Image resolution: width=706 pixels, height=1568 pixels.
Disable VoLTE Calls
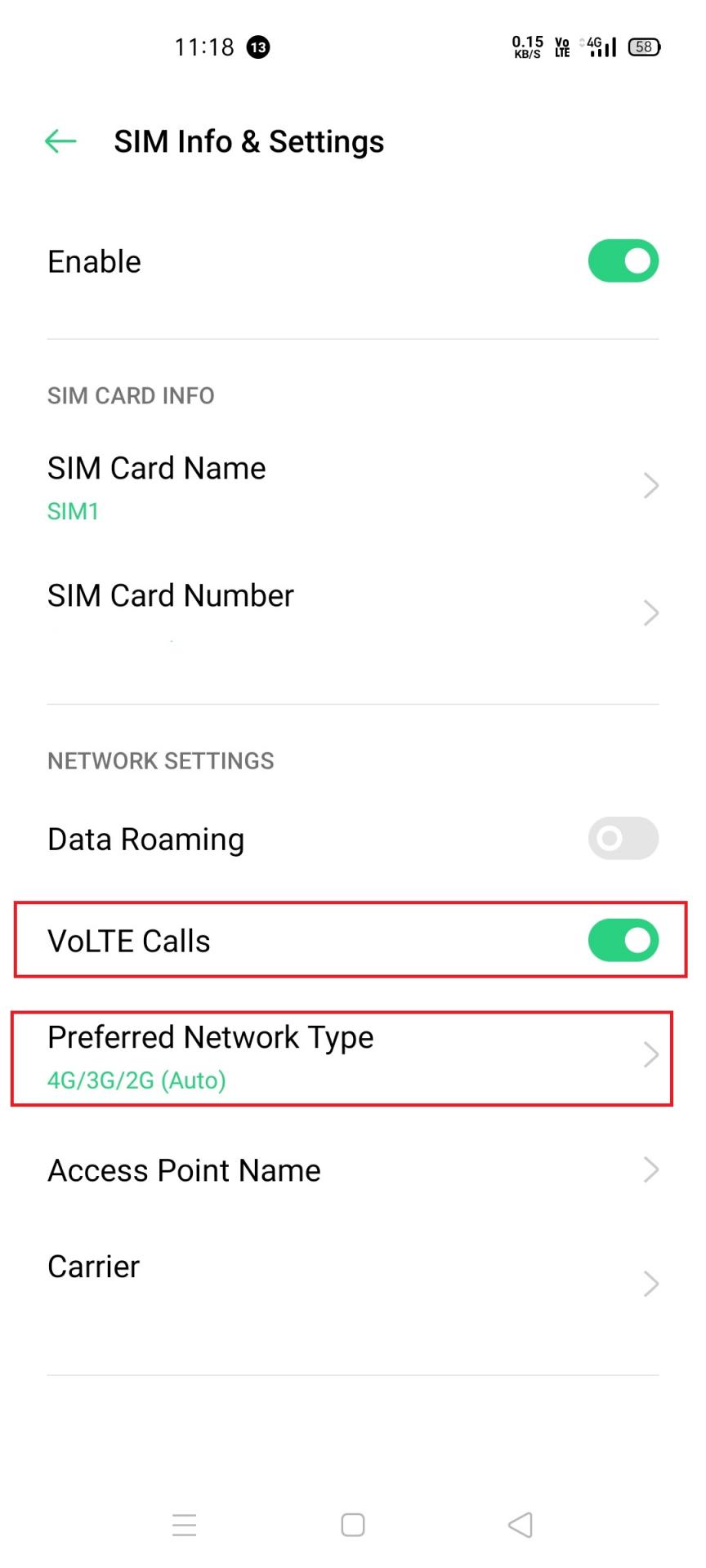(623, 940)
